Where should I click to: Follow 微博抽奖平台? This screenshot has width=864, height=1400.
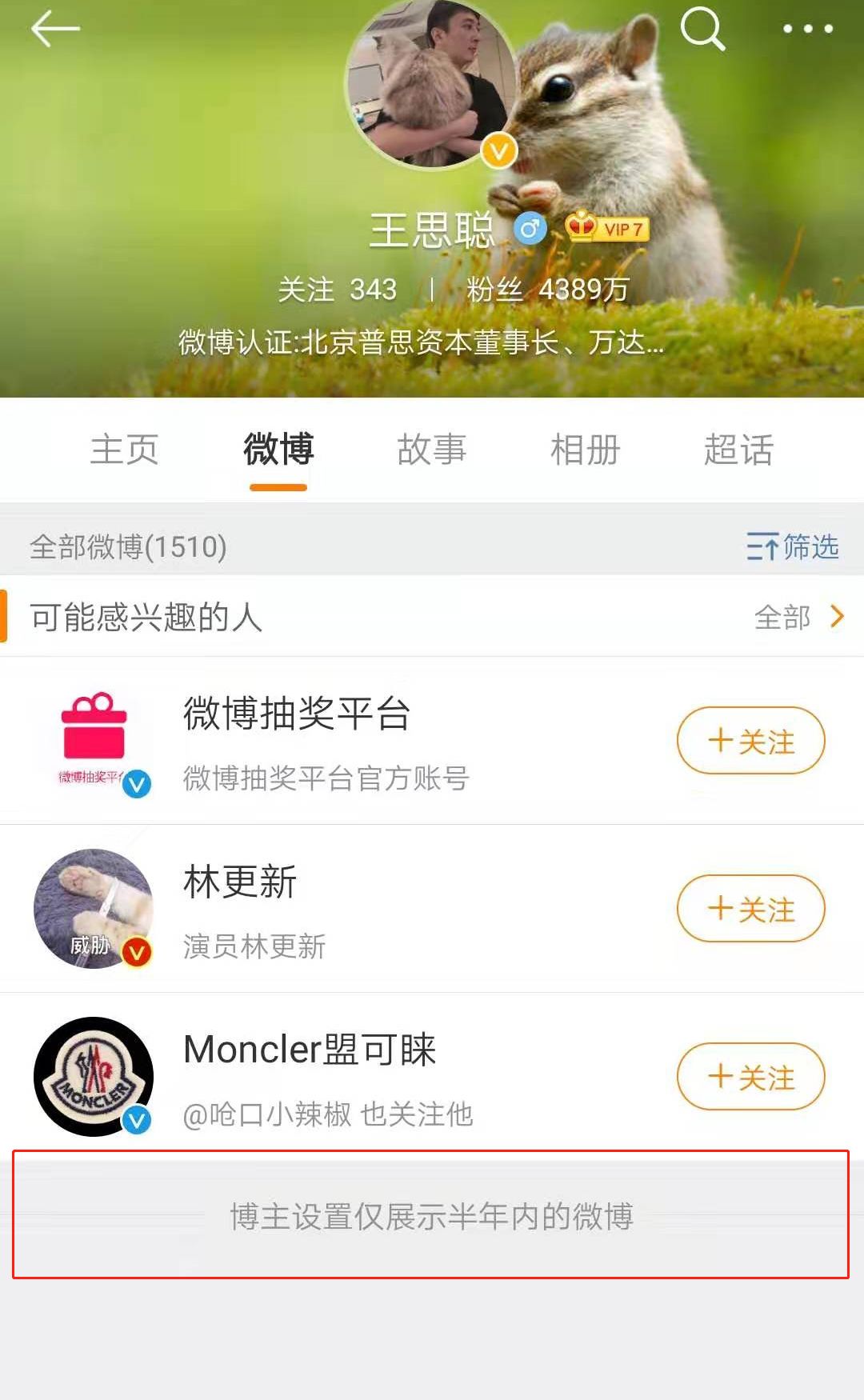[750, 741]
